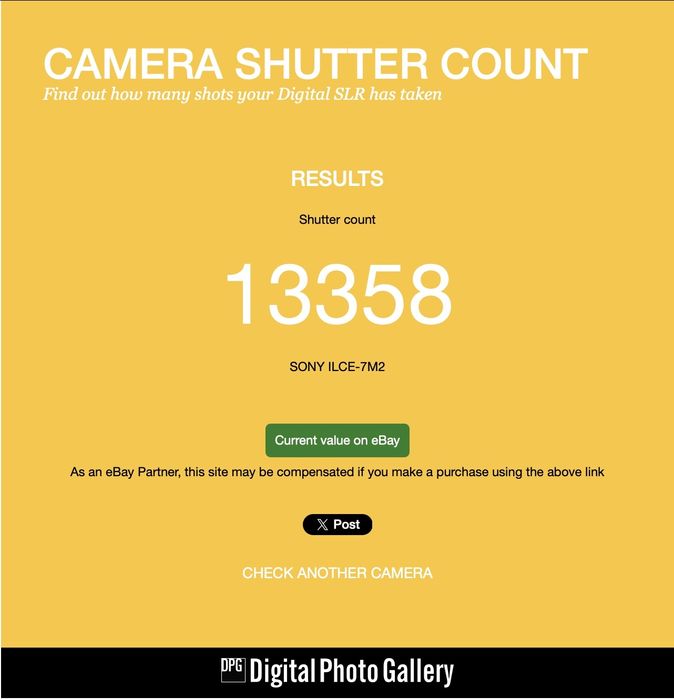The width and height of the screenshot is (674, 699).
Task: Open the Digital Photo Gallery footer link
Action: click(x=337, y=672)
